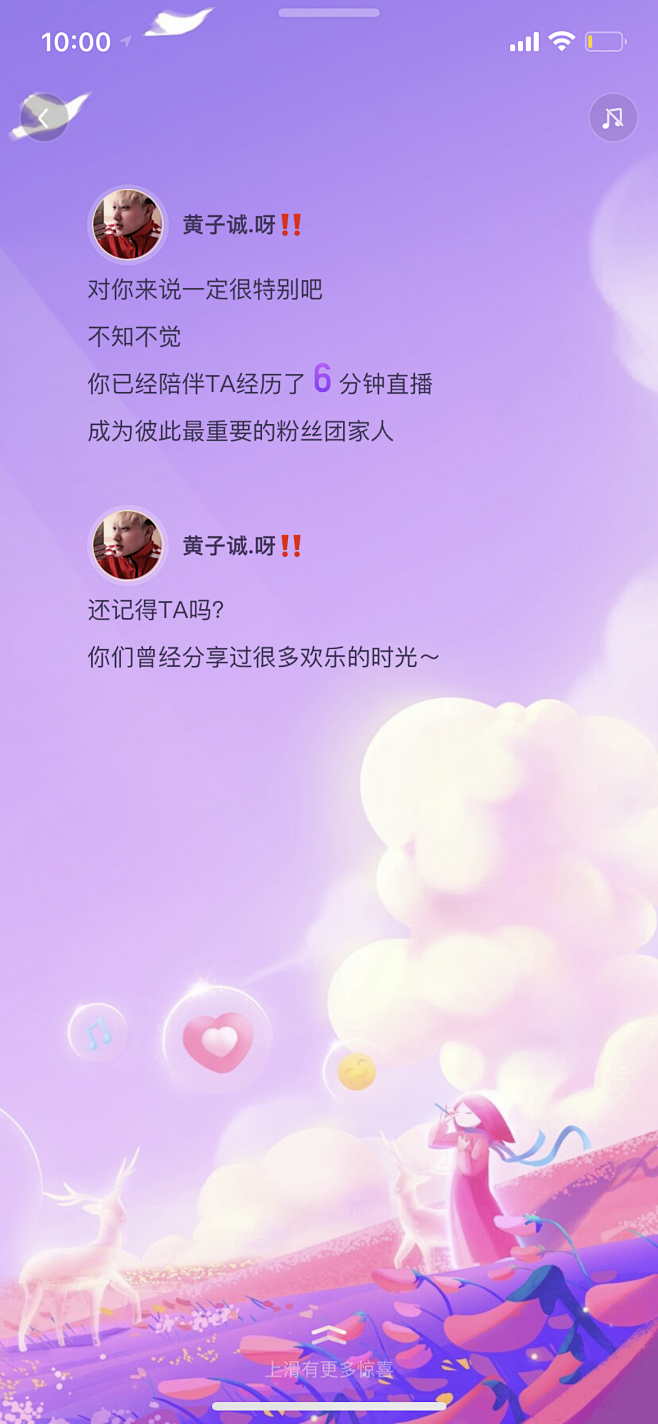Open the first 黄子诚.呀 profile avatar

tap(128, 225)
